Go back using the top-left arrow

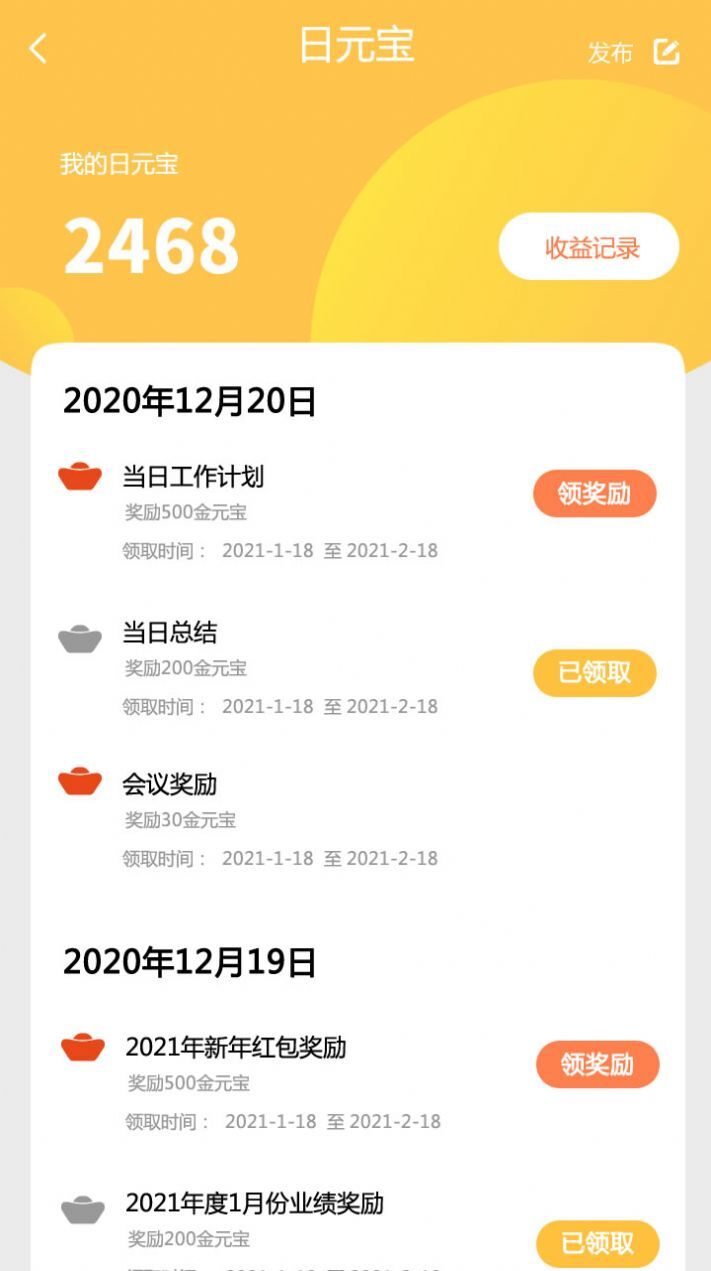click(x=38, y=48)
